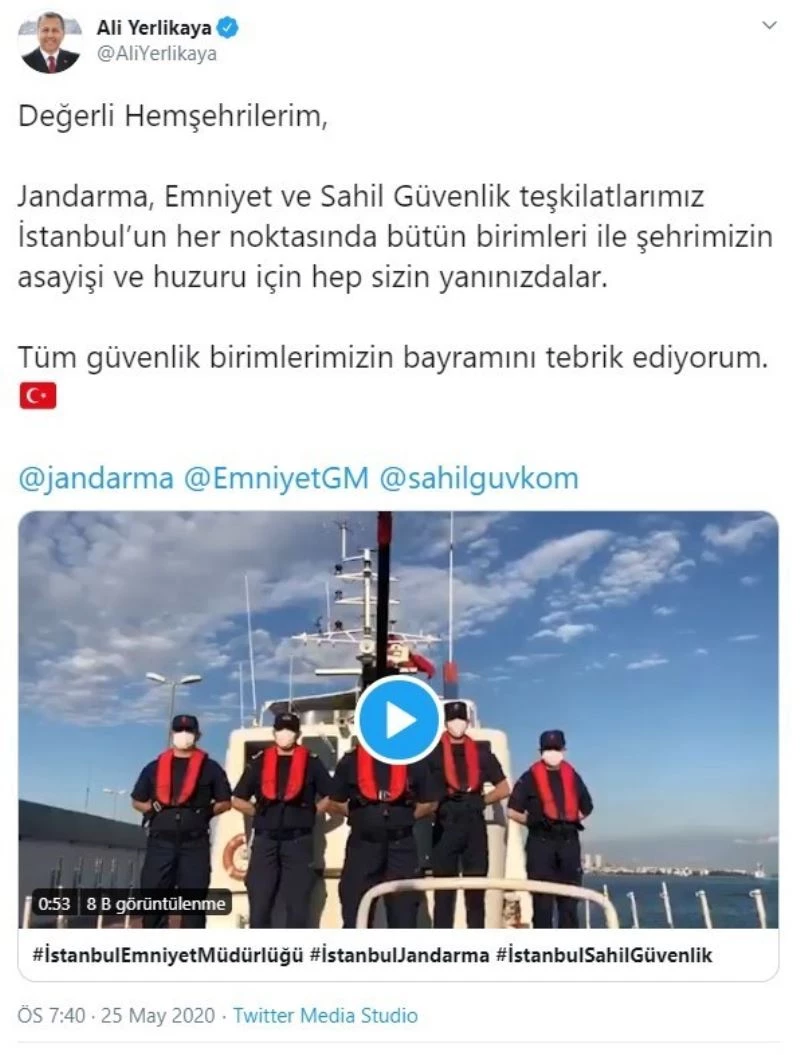View the Ali Yerlikaya display name profile

[153, 28]
